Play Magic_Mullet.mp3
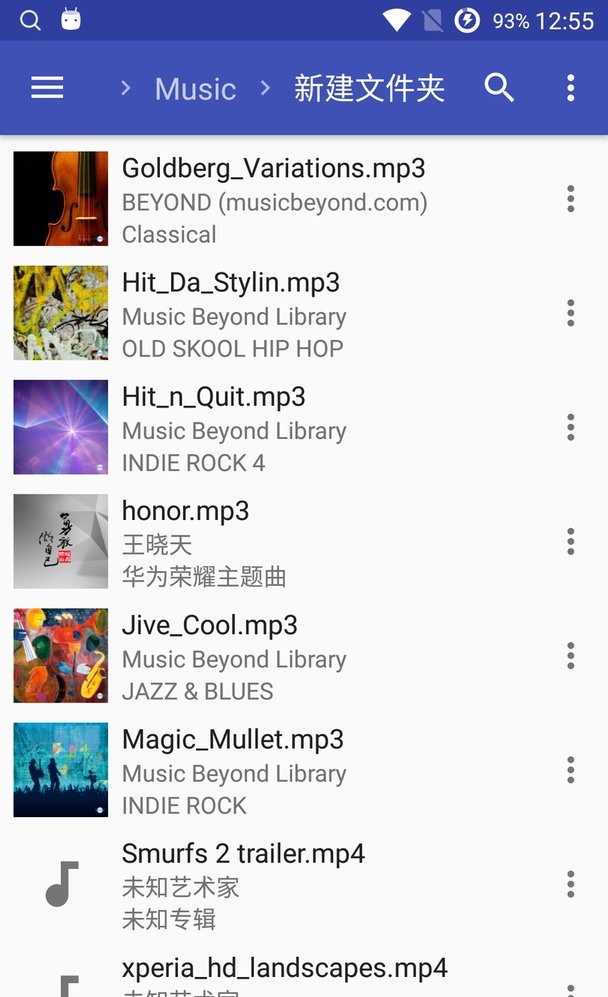 pos(233,739)
